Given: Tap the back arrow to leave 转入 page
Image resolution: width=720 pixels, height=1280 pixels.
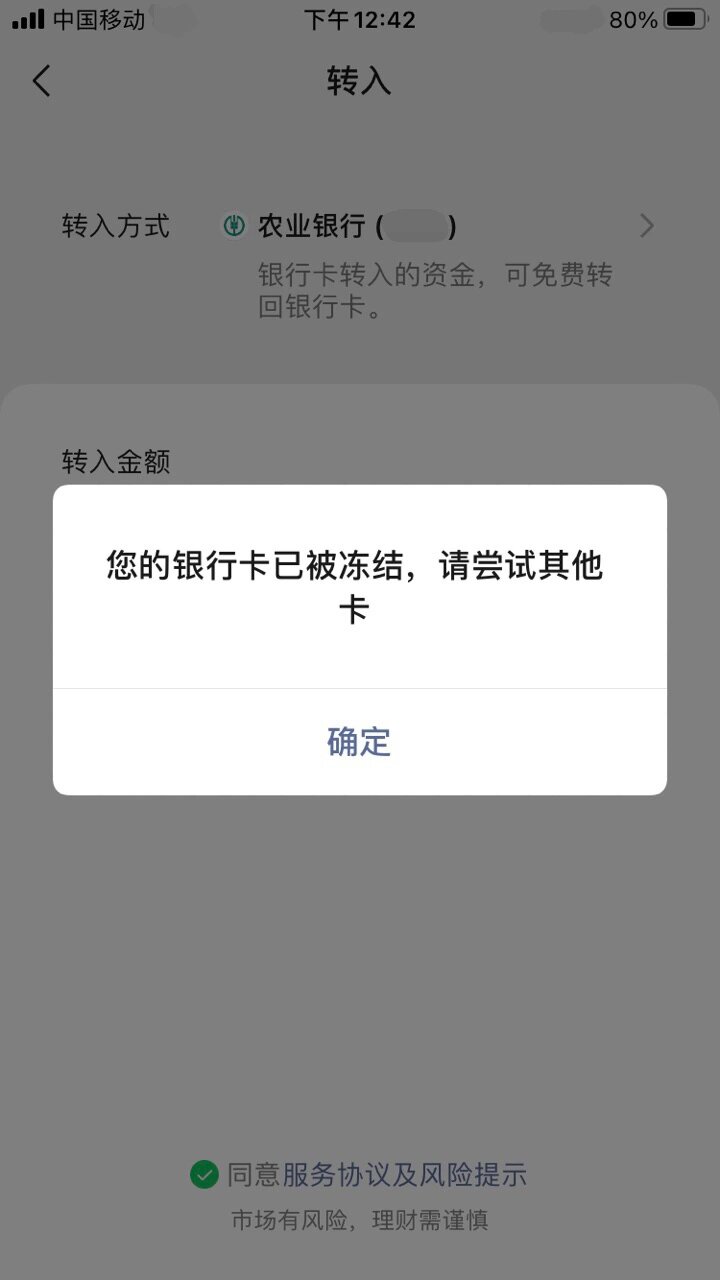Looking at the screenshot, I should 40,81.
